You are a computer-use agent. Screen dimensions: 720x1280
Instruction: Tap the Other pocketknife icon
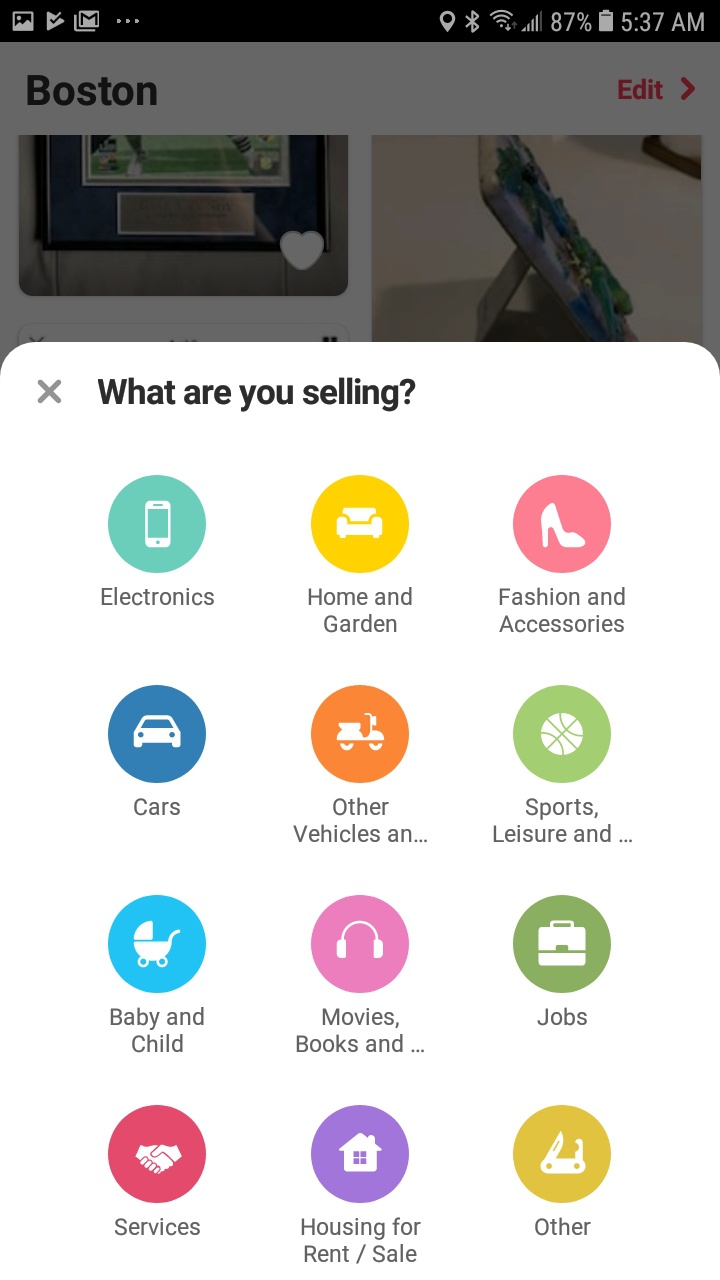tap(561, 1153)
